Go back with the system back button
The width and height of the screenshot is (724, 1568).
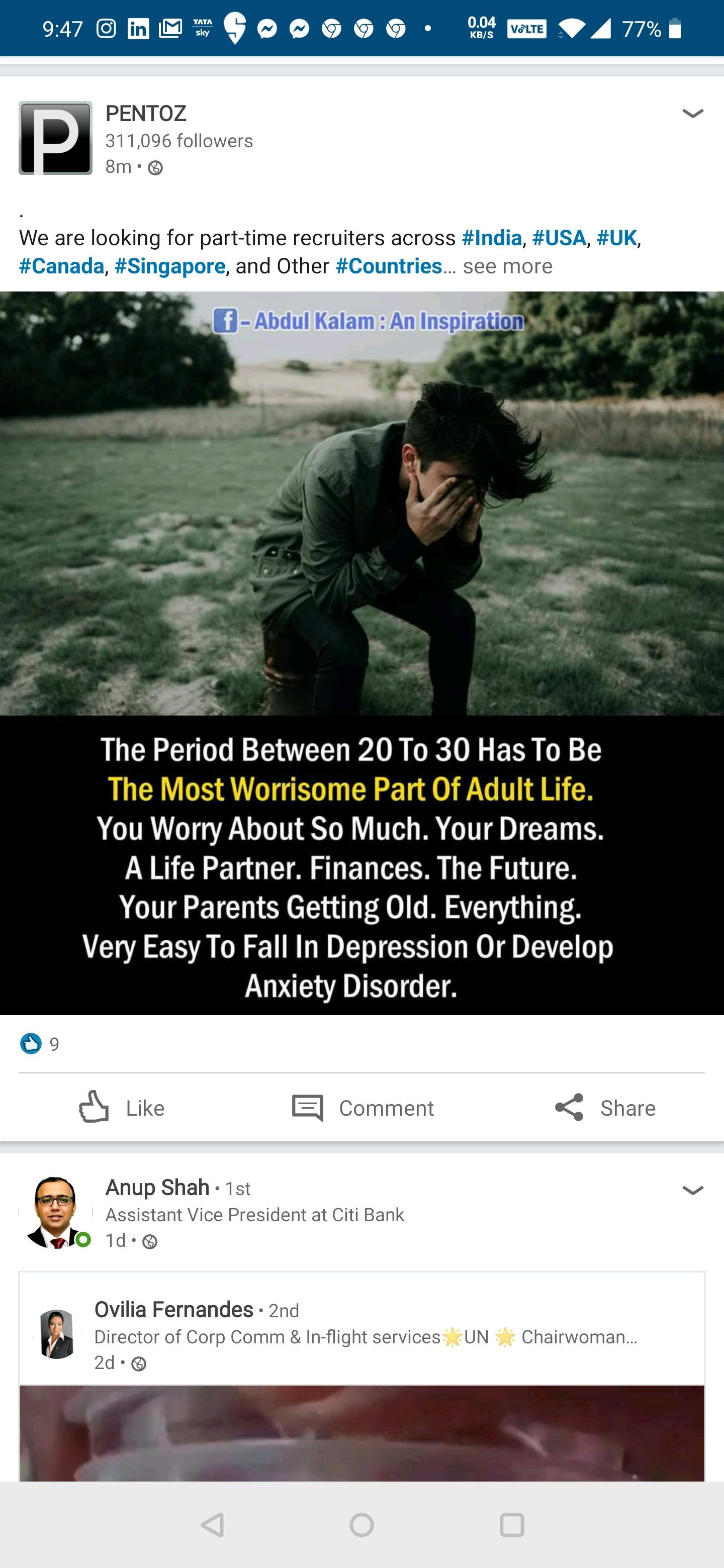(x=213, y=1525)
